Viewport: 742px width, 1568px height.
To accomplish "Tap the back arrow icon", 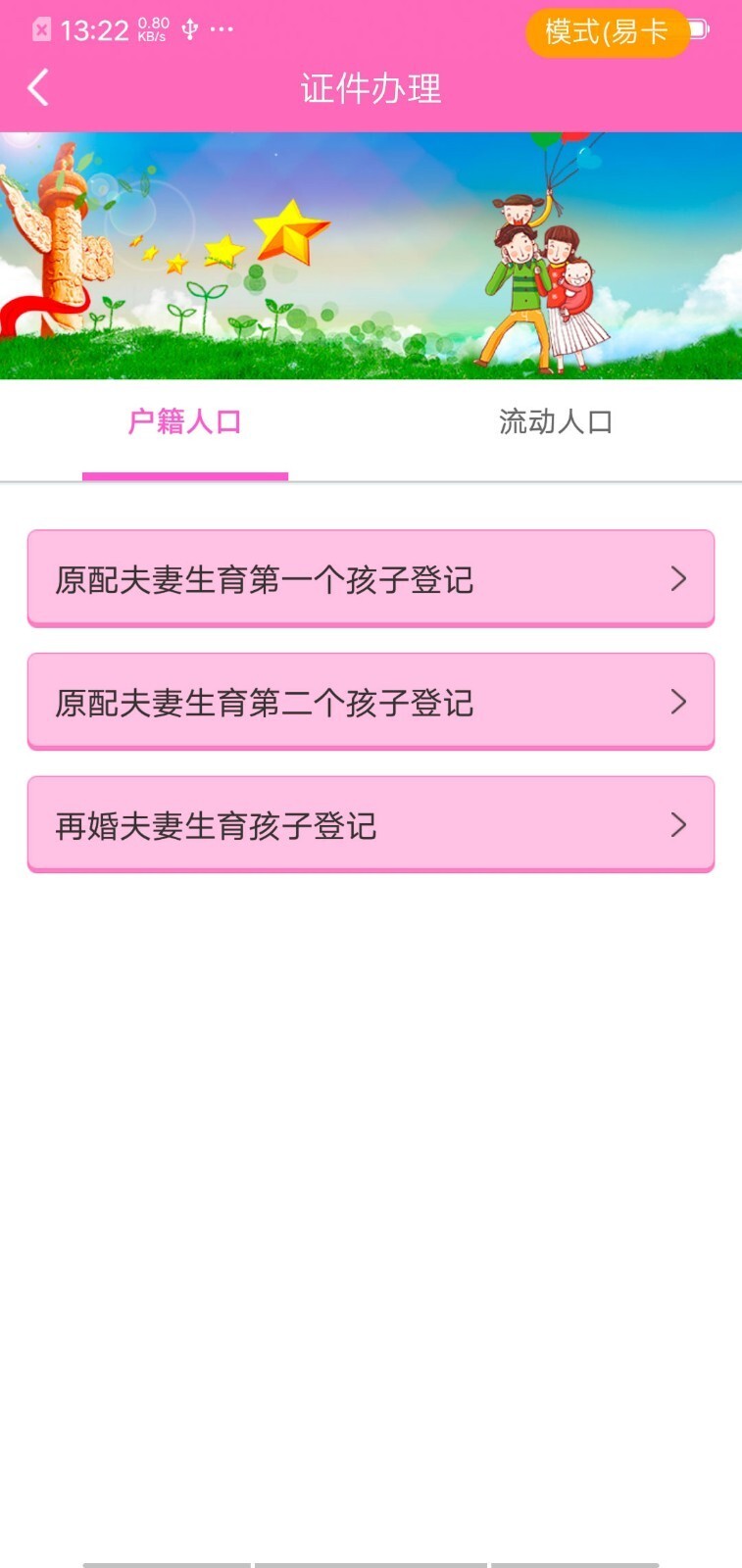I will [x=37, y=88].
